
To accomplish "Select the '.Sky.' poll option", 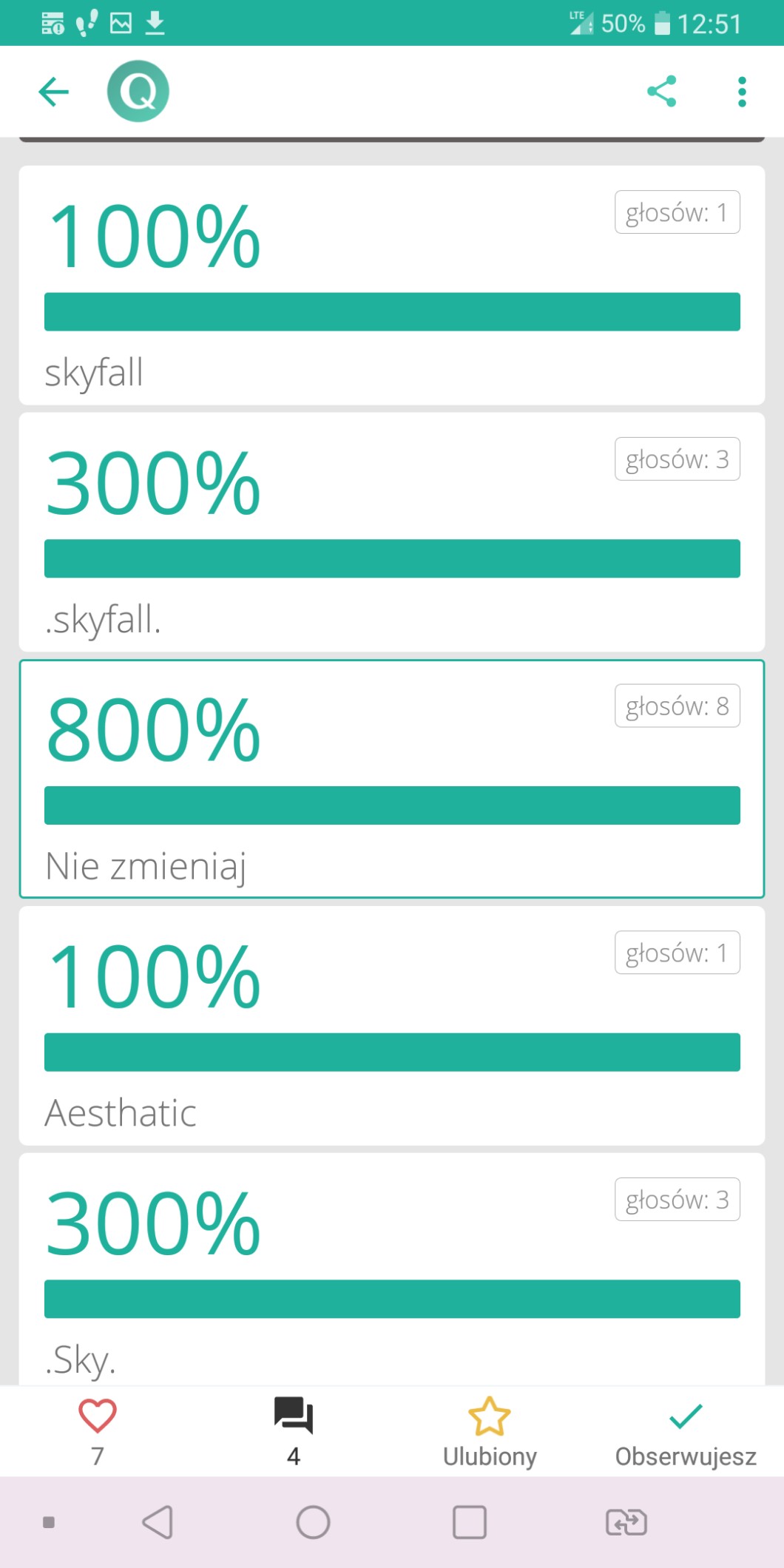I will 392,1268.
